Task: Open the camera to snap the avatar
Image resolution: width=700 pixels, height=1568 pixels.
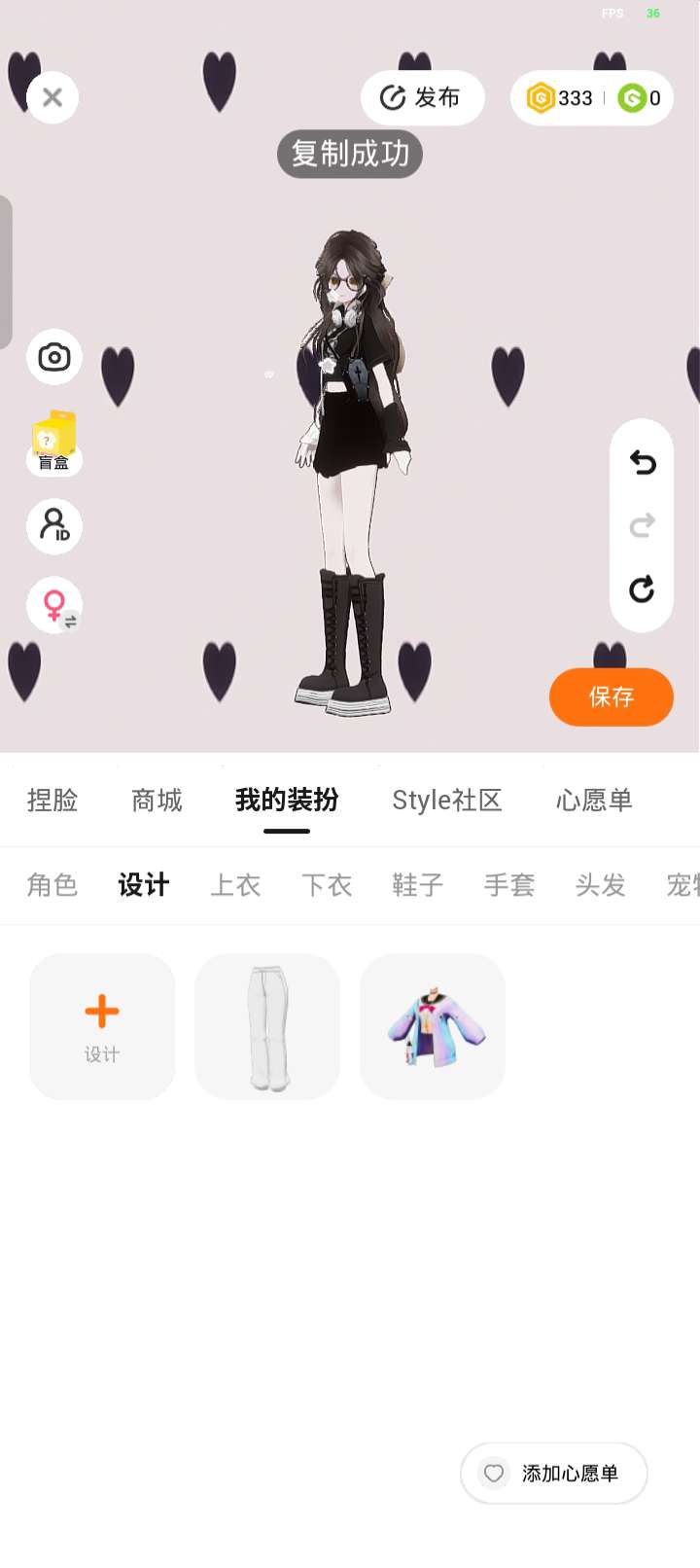Action: 54,357
